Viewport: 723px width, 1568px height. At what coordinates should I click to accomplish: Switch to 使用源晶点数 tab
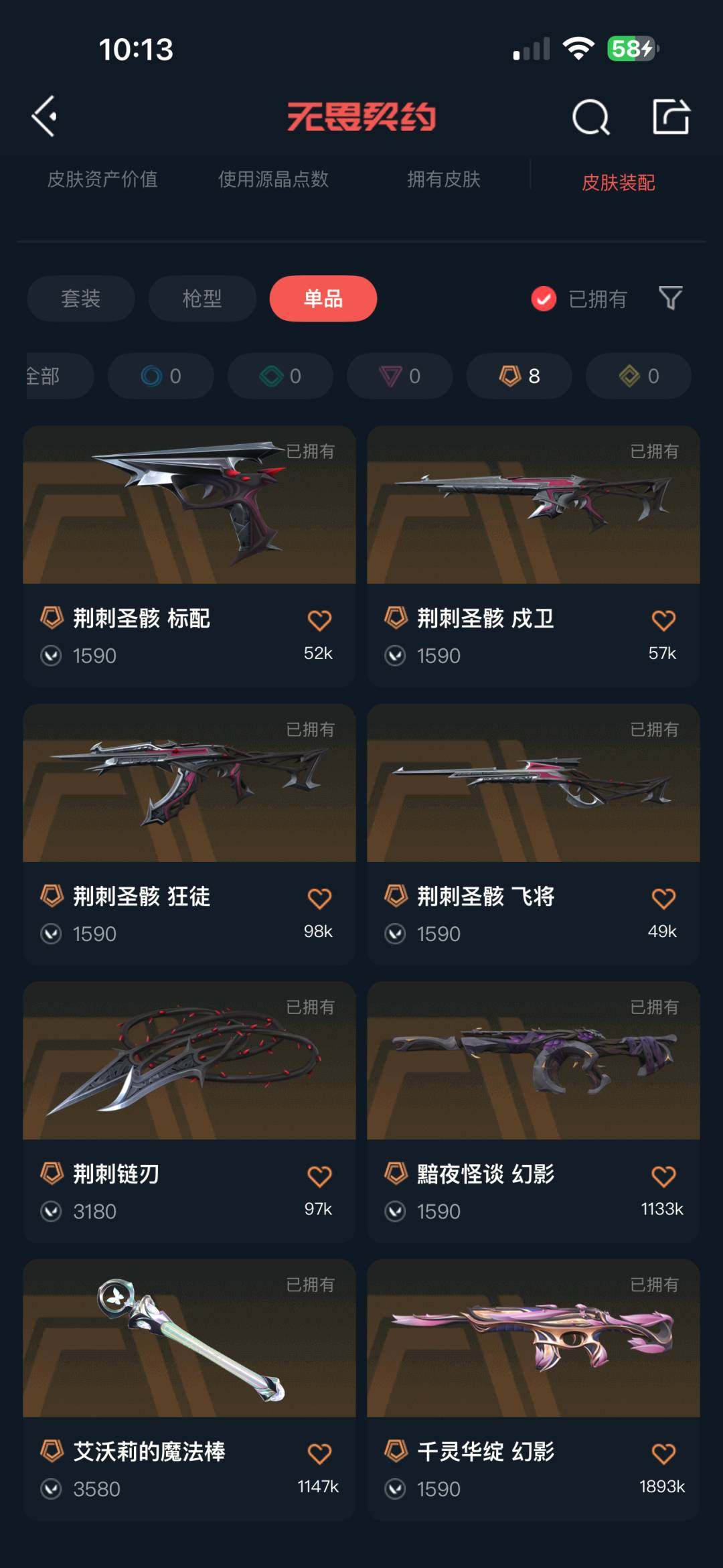coord(273,180)
